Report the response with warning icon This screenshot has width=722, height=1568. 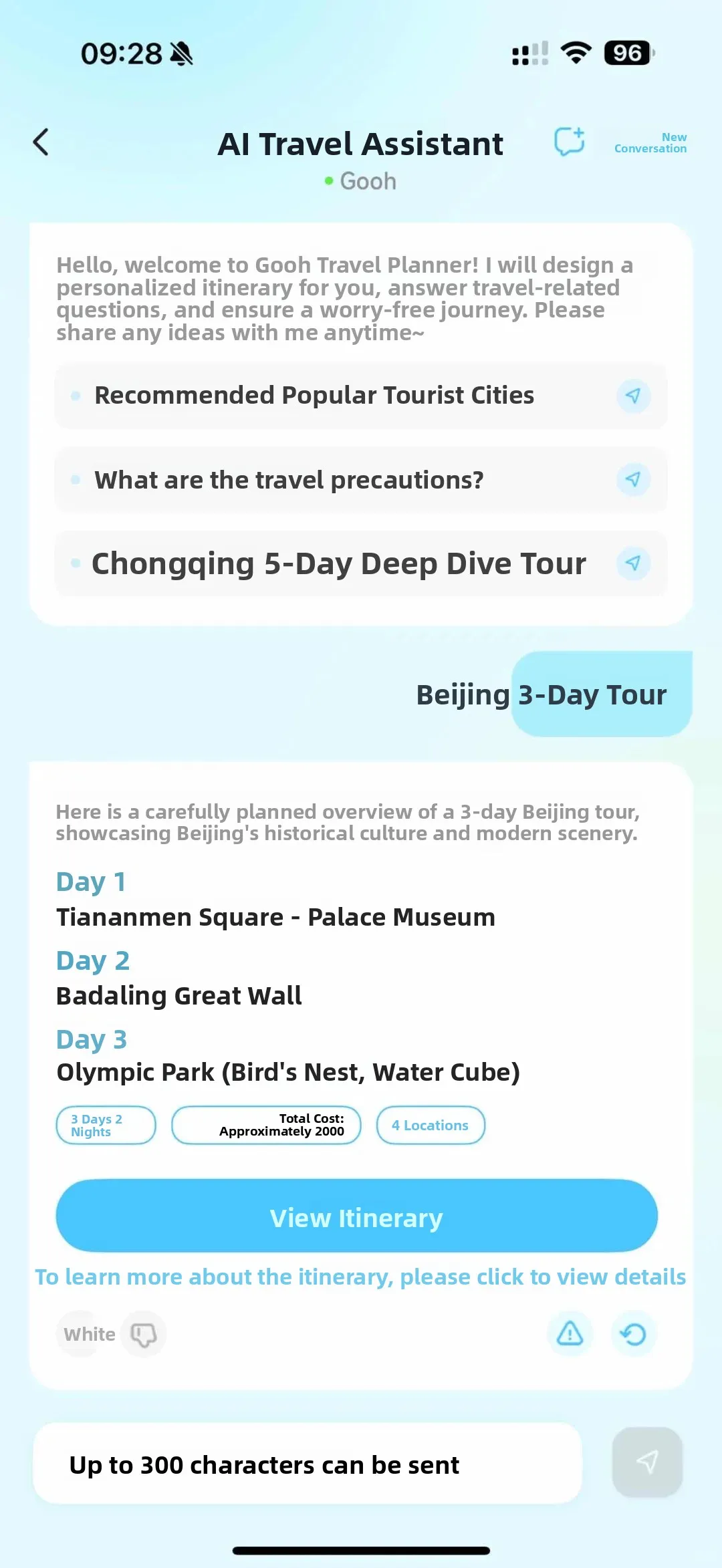point(570,1334)
